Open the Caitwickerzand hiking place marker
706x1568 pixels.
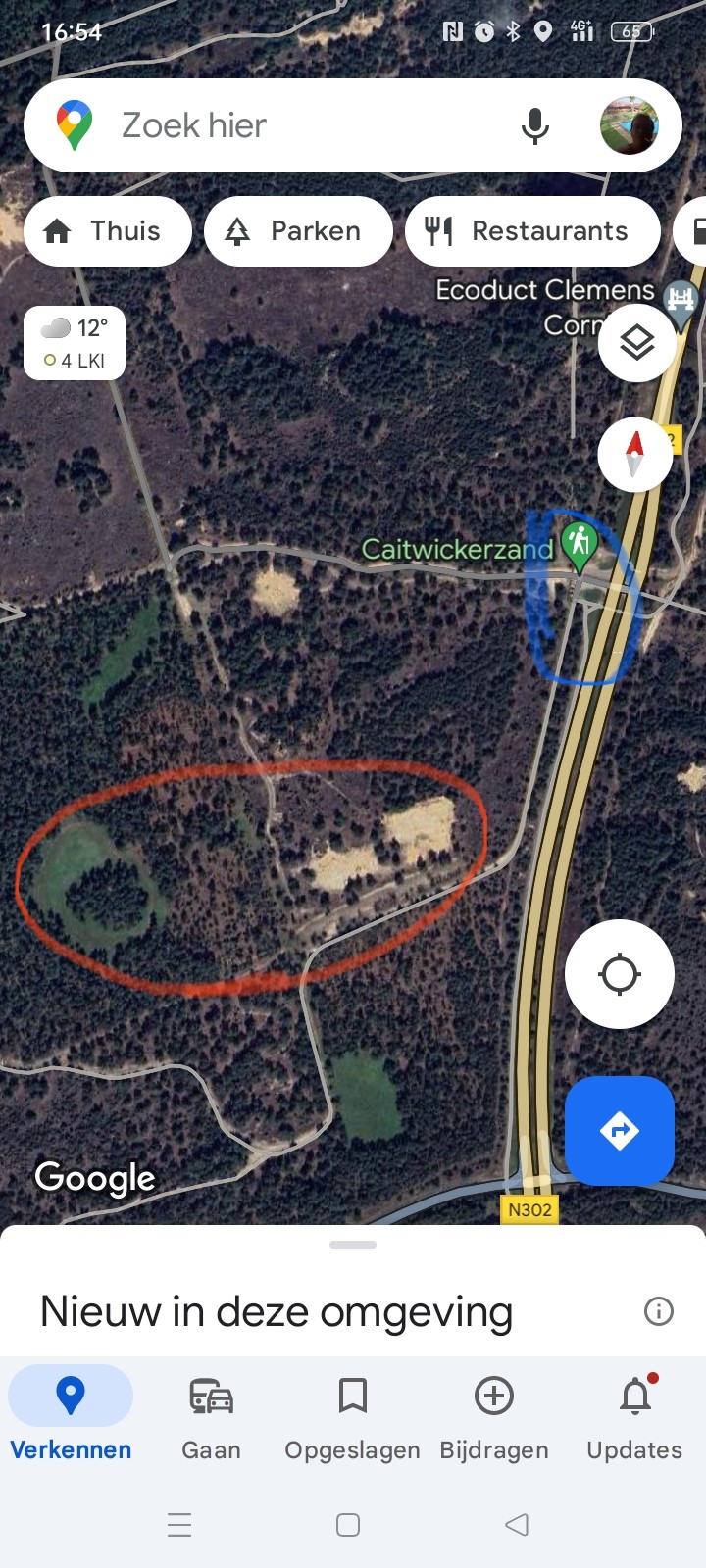tap(580, 545)
